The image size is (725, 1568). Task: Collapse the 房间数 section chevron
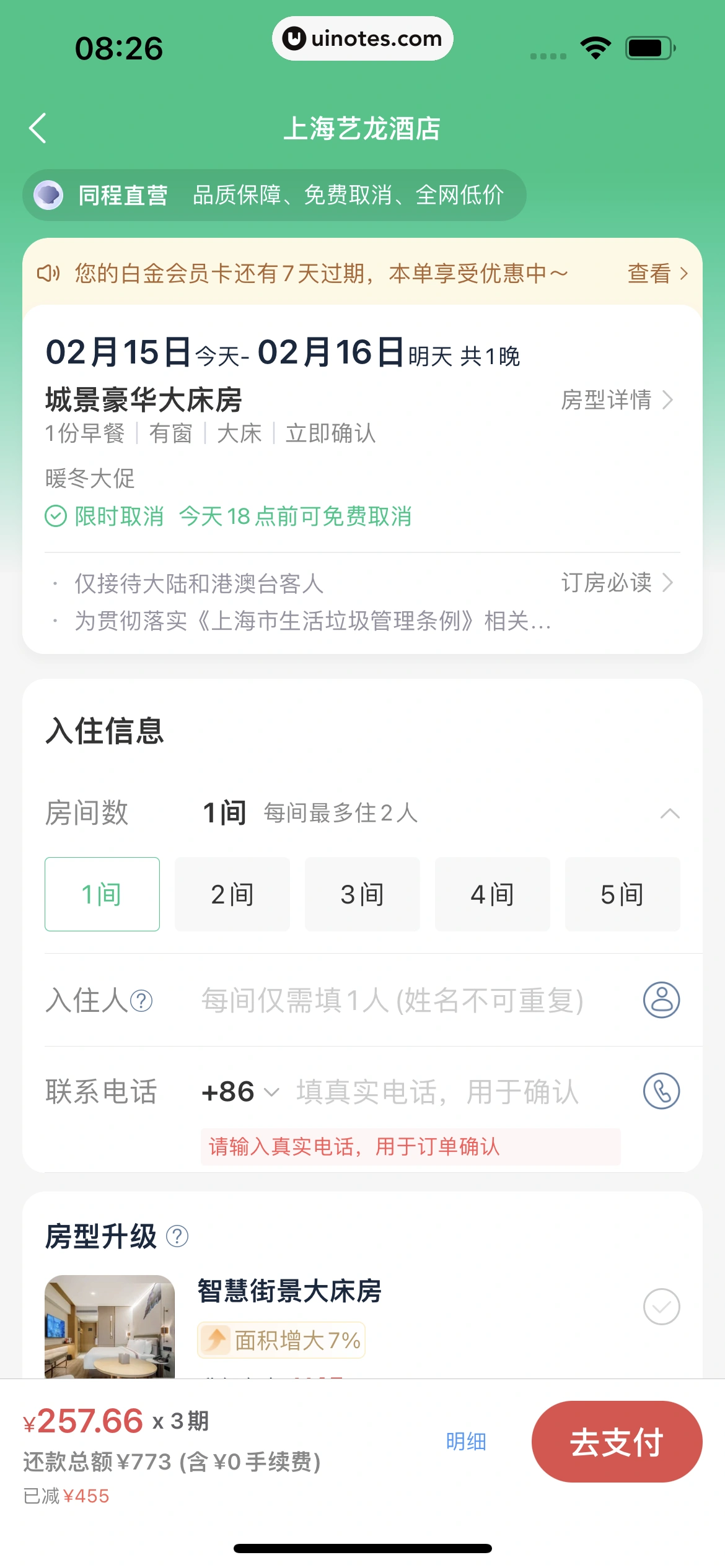coord(669,814)
